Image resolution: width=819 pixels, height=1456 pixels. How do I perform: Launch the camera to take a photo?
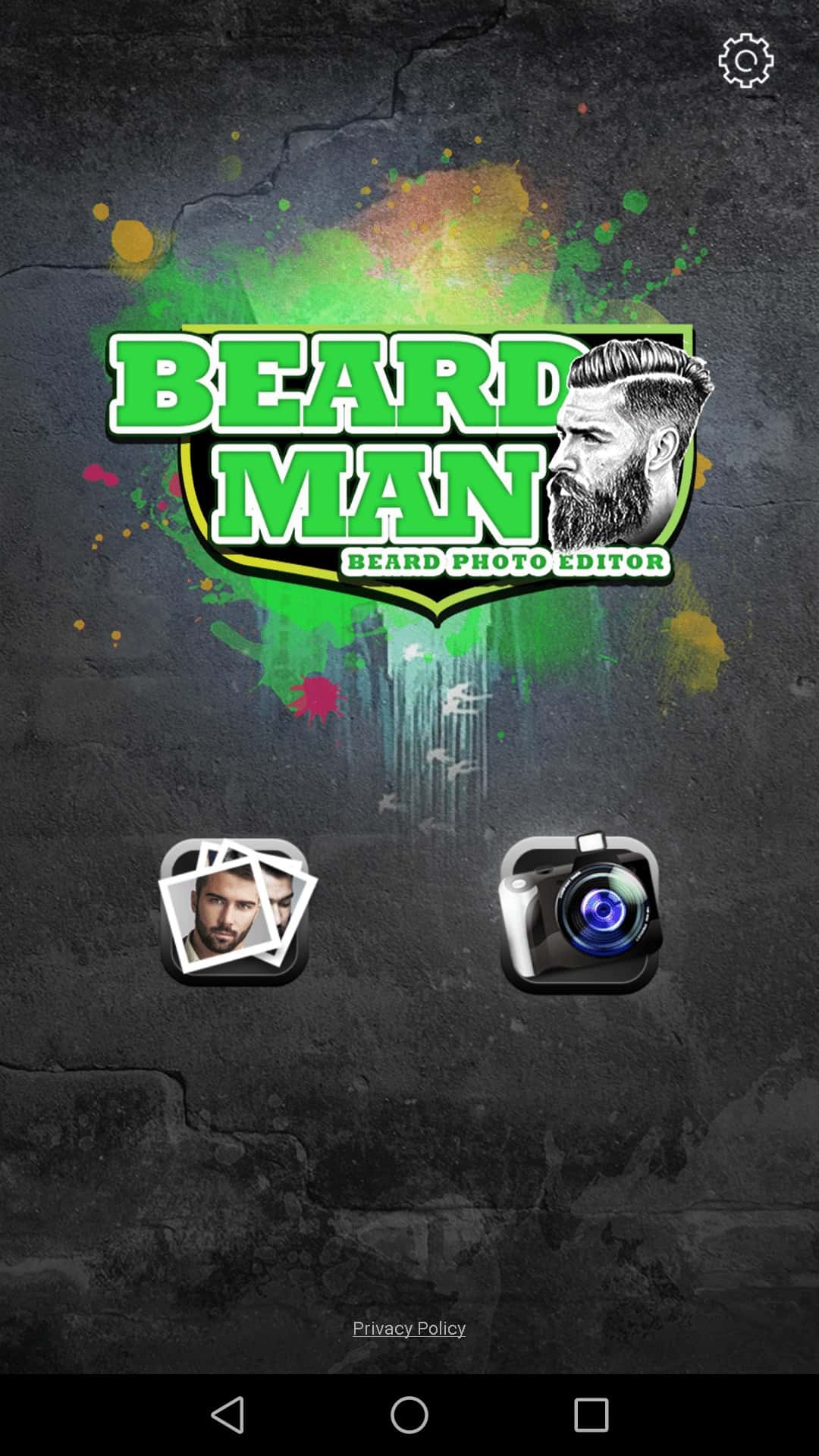580,914
